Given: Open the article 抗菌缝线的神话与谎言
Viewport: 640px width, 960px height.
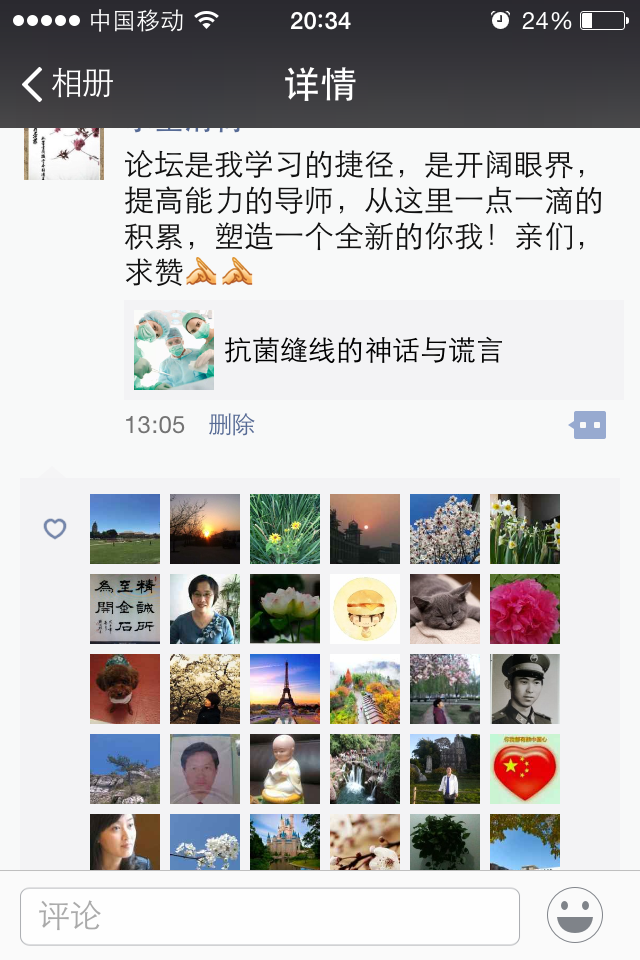Looking at the screenshot, I should coord(373,350).
